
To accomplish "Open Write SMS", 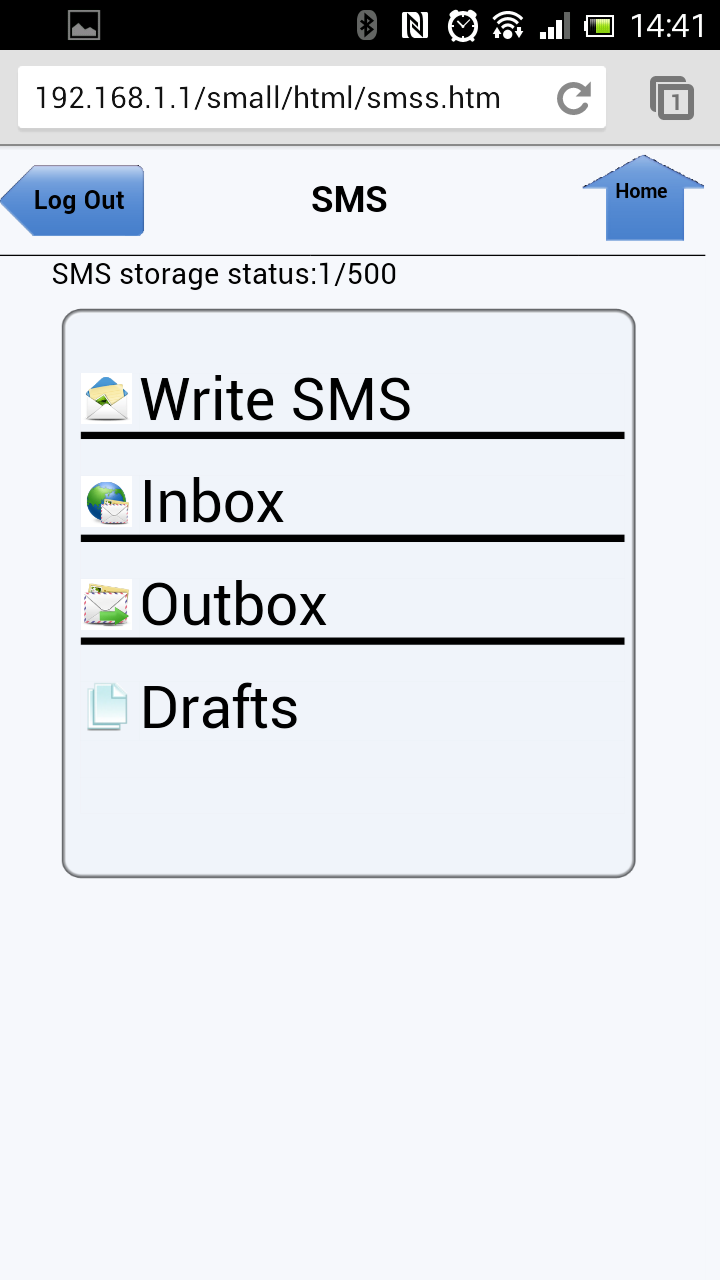I will (352, 398).
